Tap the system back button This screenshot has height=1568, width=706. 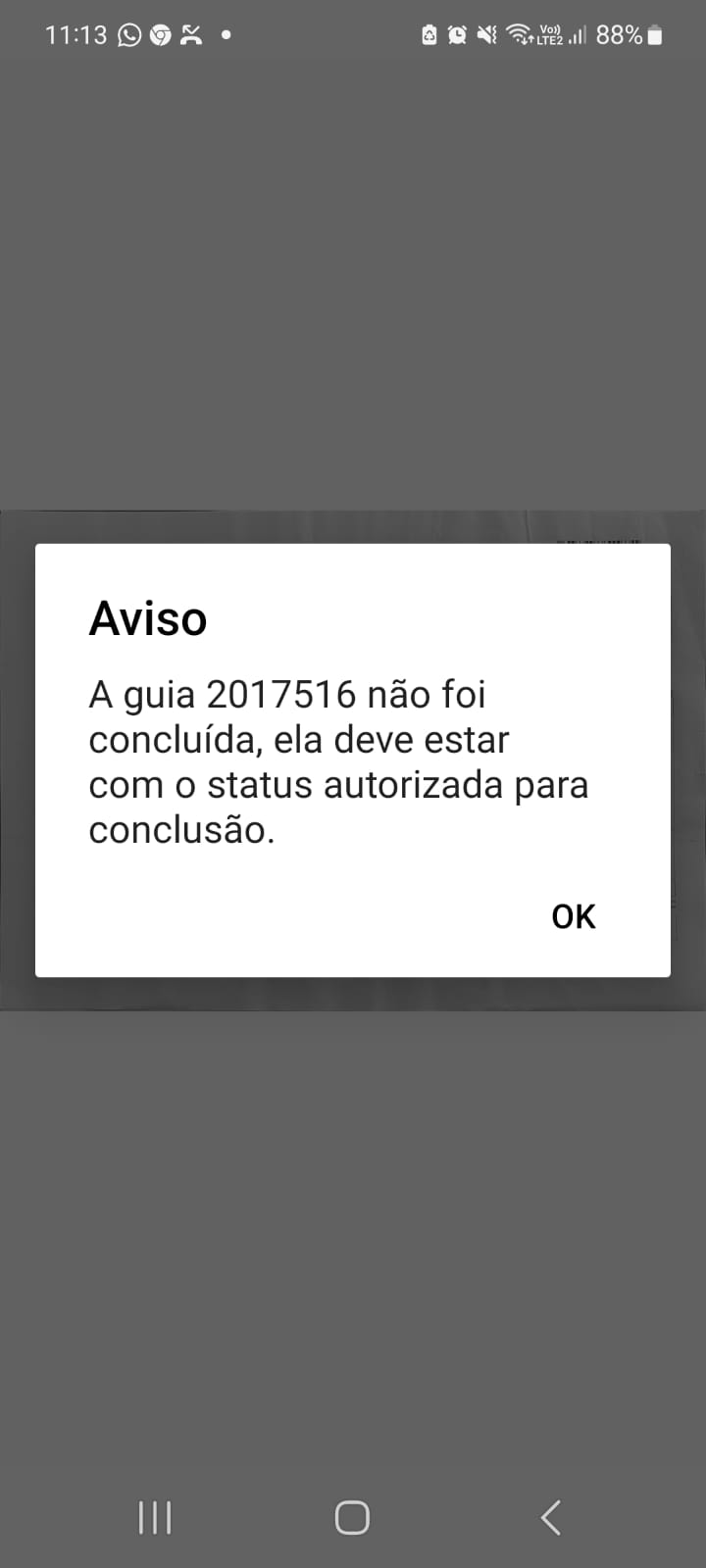click(x=551, y=1517)
